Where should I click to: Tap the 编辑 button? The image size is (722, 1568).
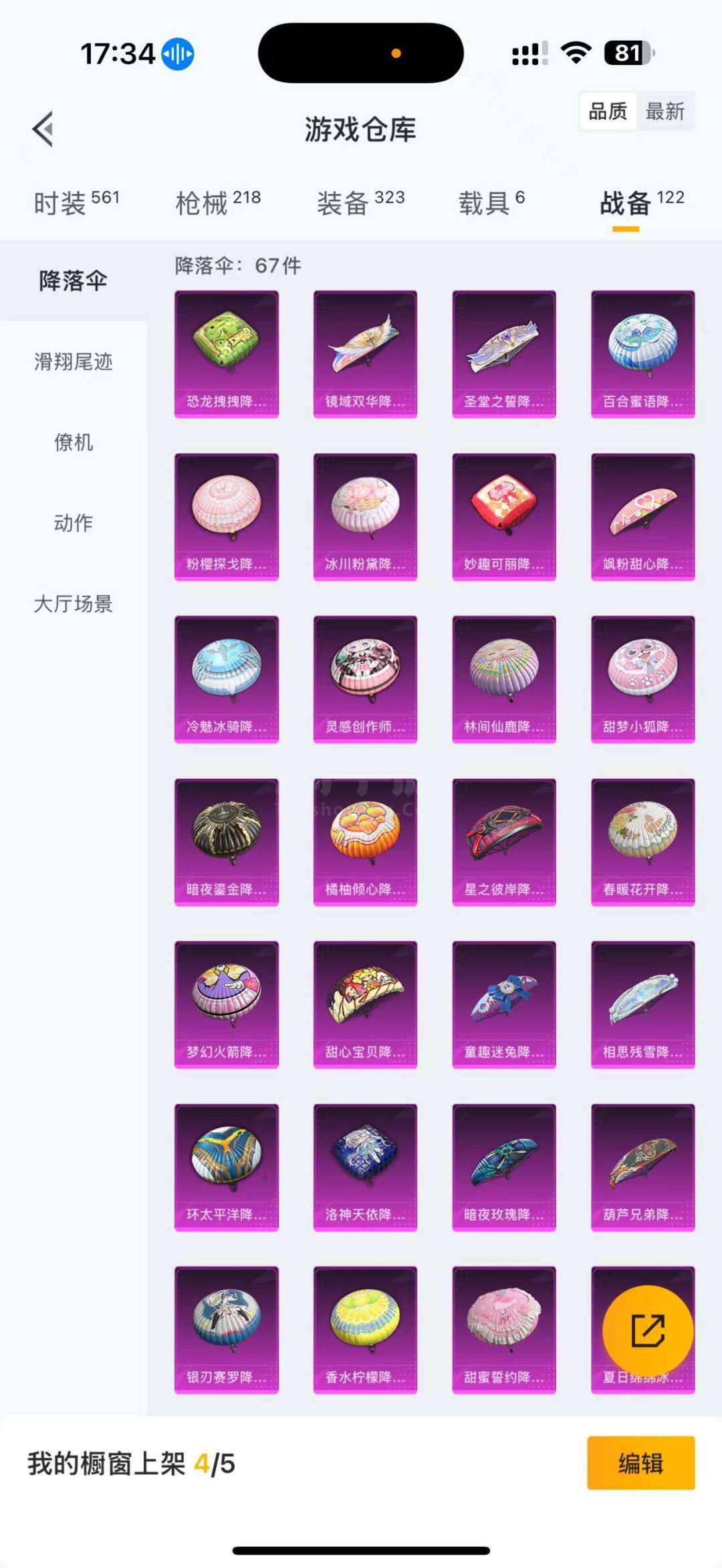point(640,1463)
